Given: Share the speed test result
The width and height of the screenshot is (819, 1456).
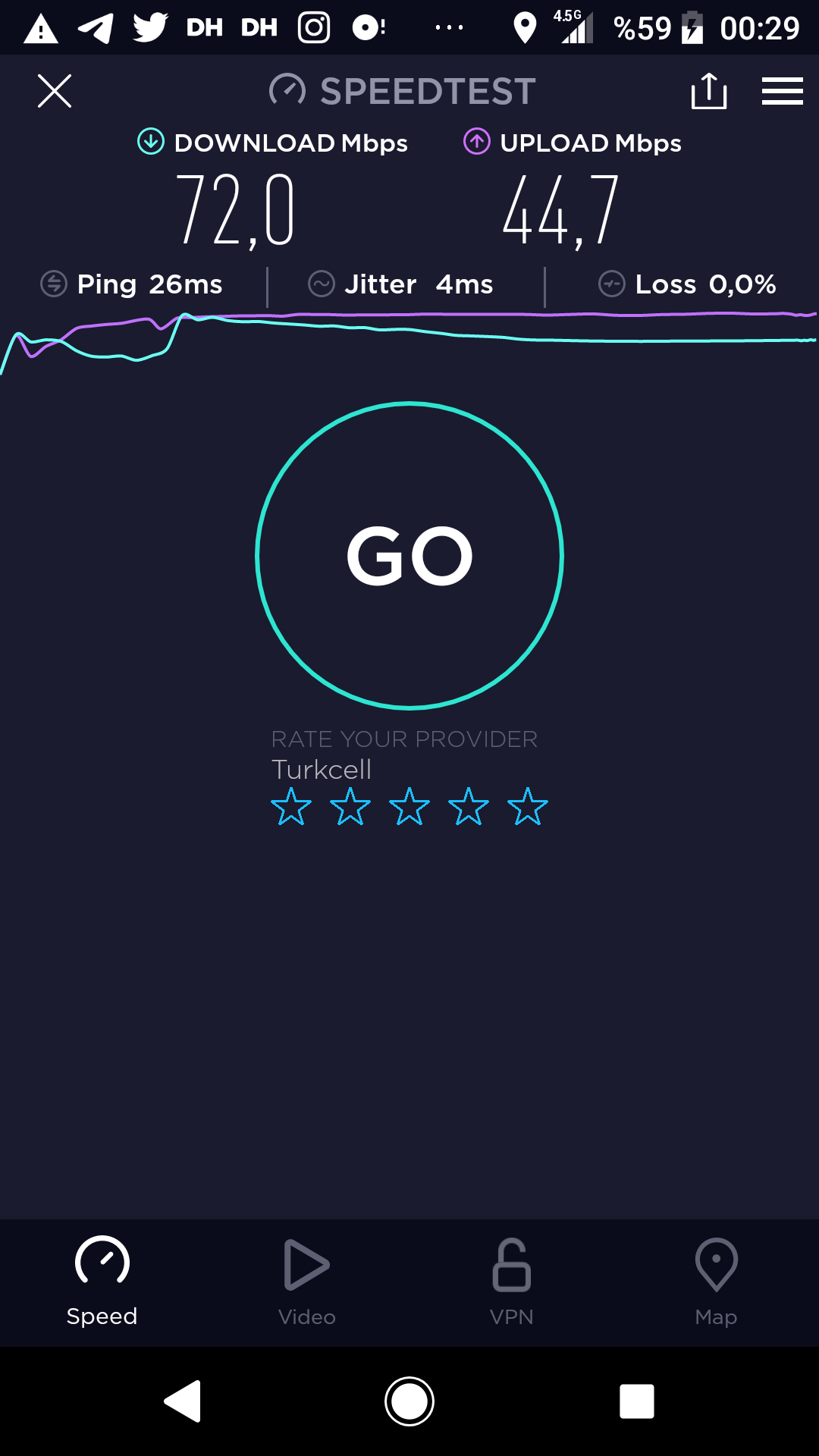Looking at the screenshot, I should 709,91.
